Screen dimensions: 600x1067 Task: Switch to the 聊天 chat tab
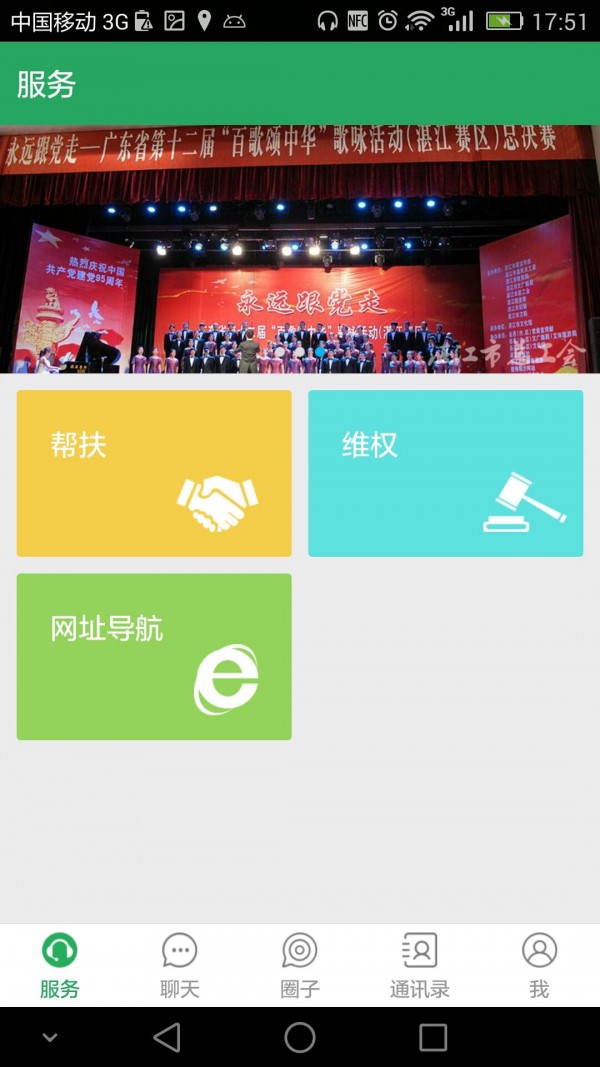point(180,965)
